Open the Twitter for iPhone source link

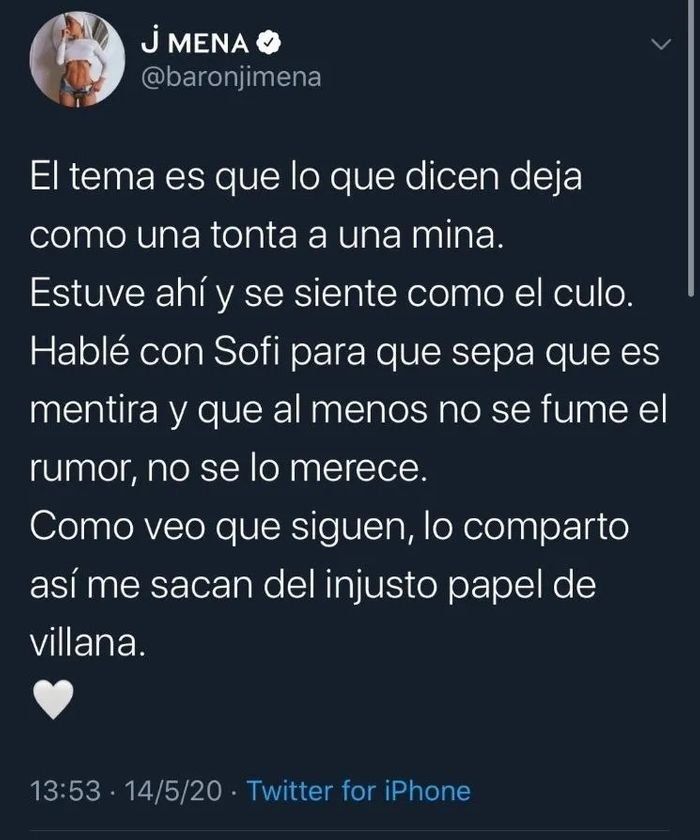358,792
